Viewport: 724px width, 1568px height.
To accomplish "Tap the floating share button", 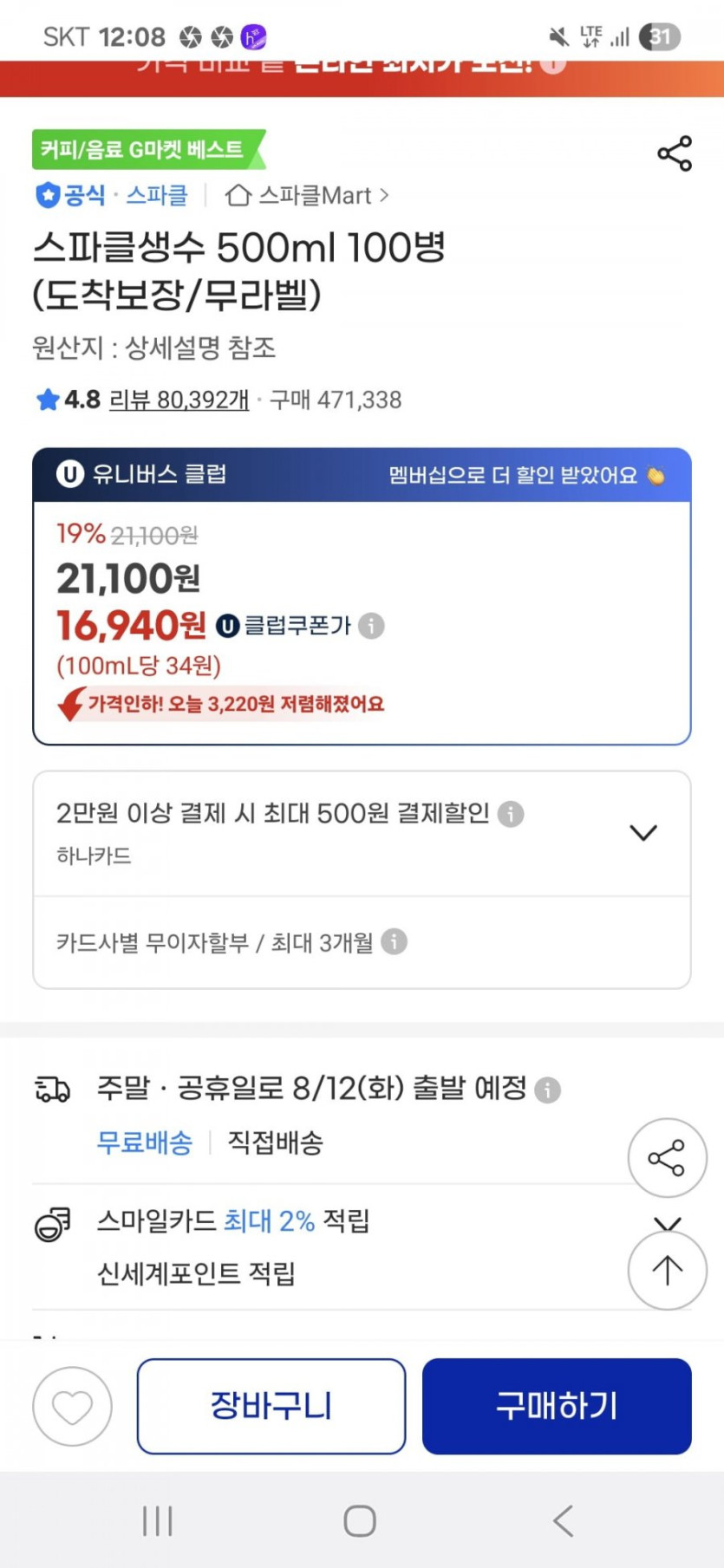I will [x=667, y=1158].
